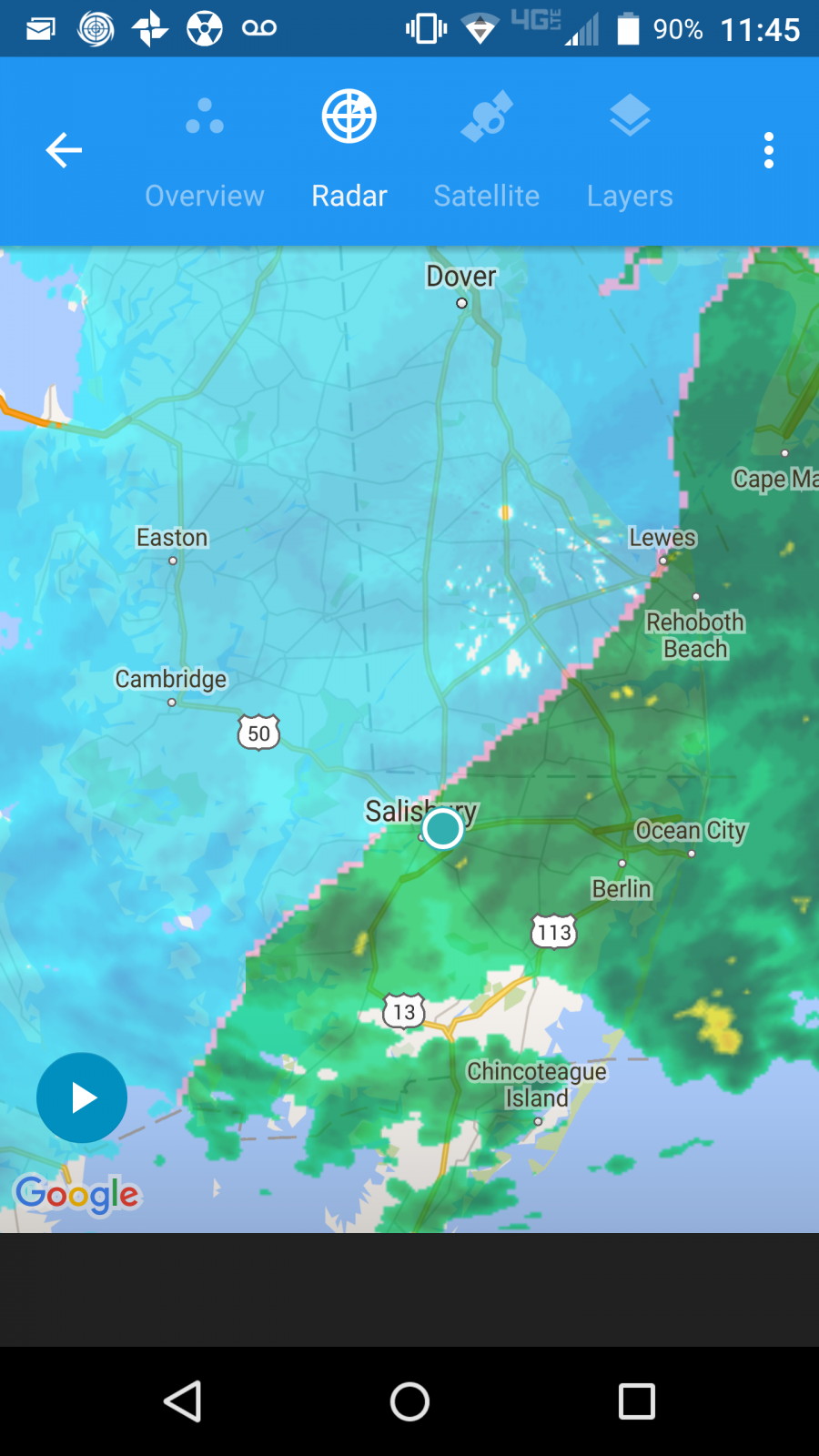Play the radar animation
This screenshot has height=1456, width=819.
point(82,1097)
